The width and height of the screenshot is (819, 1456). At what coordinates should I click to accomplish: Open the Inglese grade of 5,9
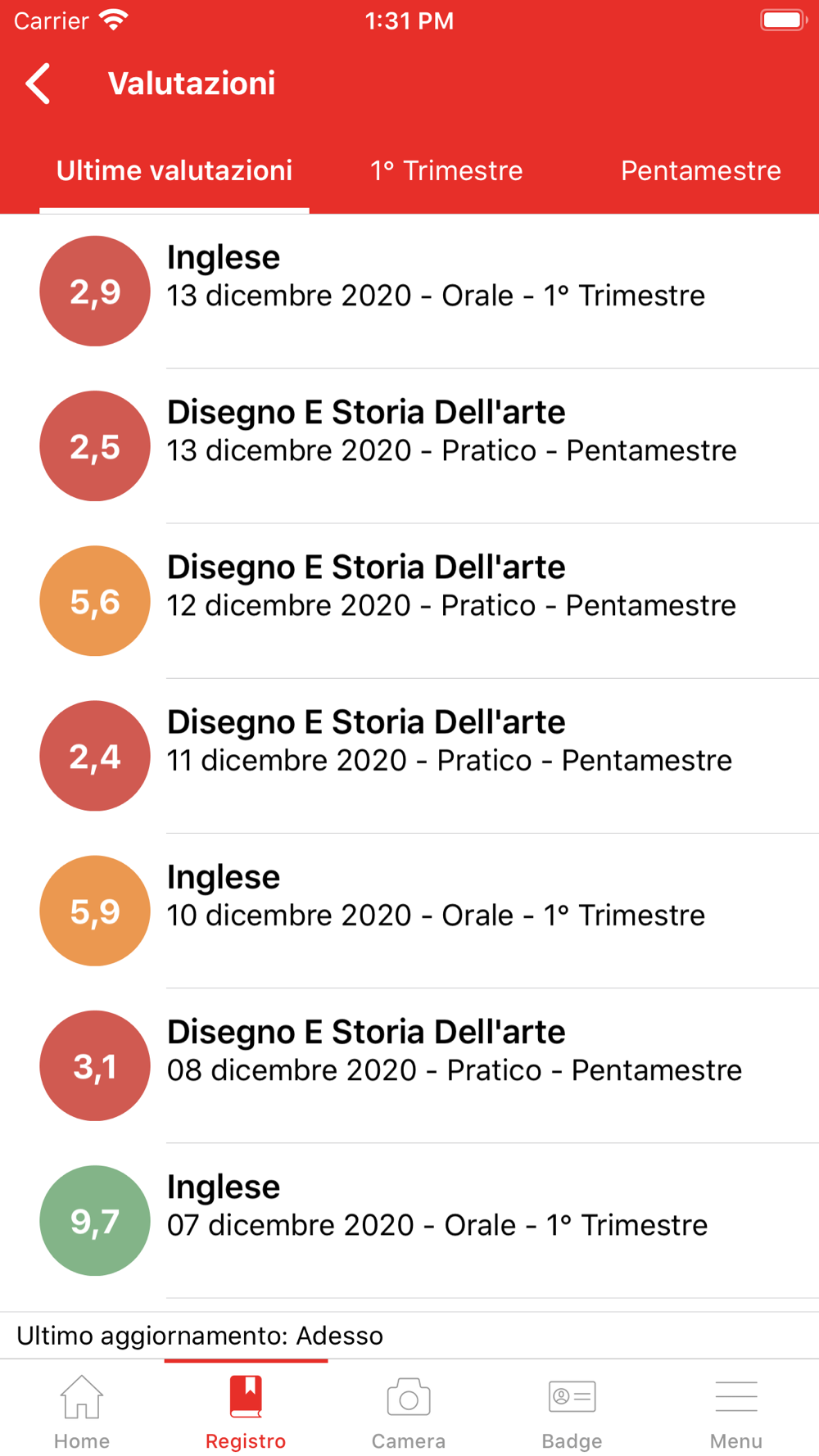(x=409, y=911)
